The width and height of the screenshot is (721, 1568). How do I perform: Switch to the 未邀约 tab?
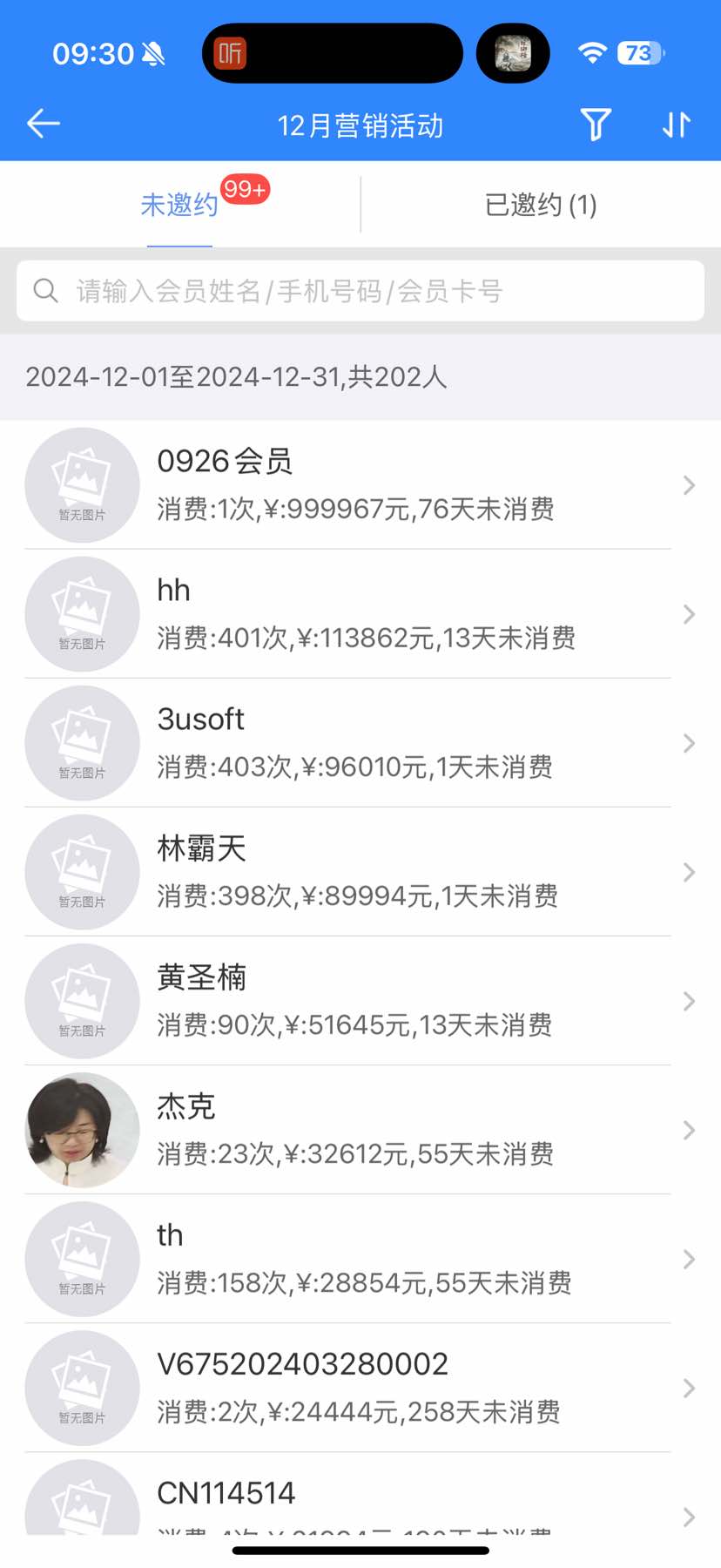pyautogui.click(x=179, y=205)
